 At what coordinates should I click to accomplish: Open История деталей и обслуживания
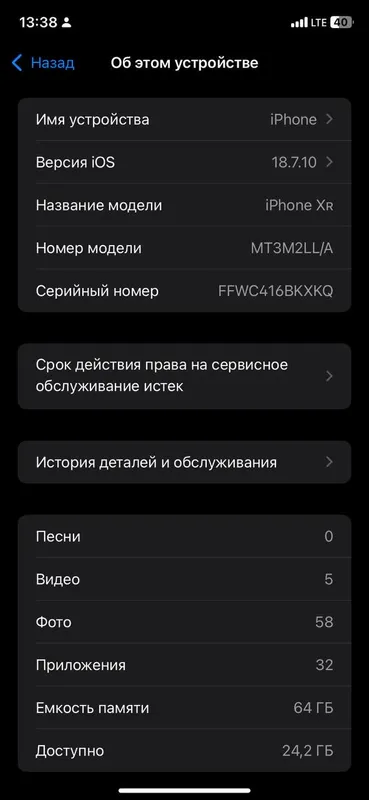coord(184,462)
